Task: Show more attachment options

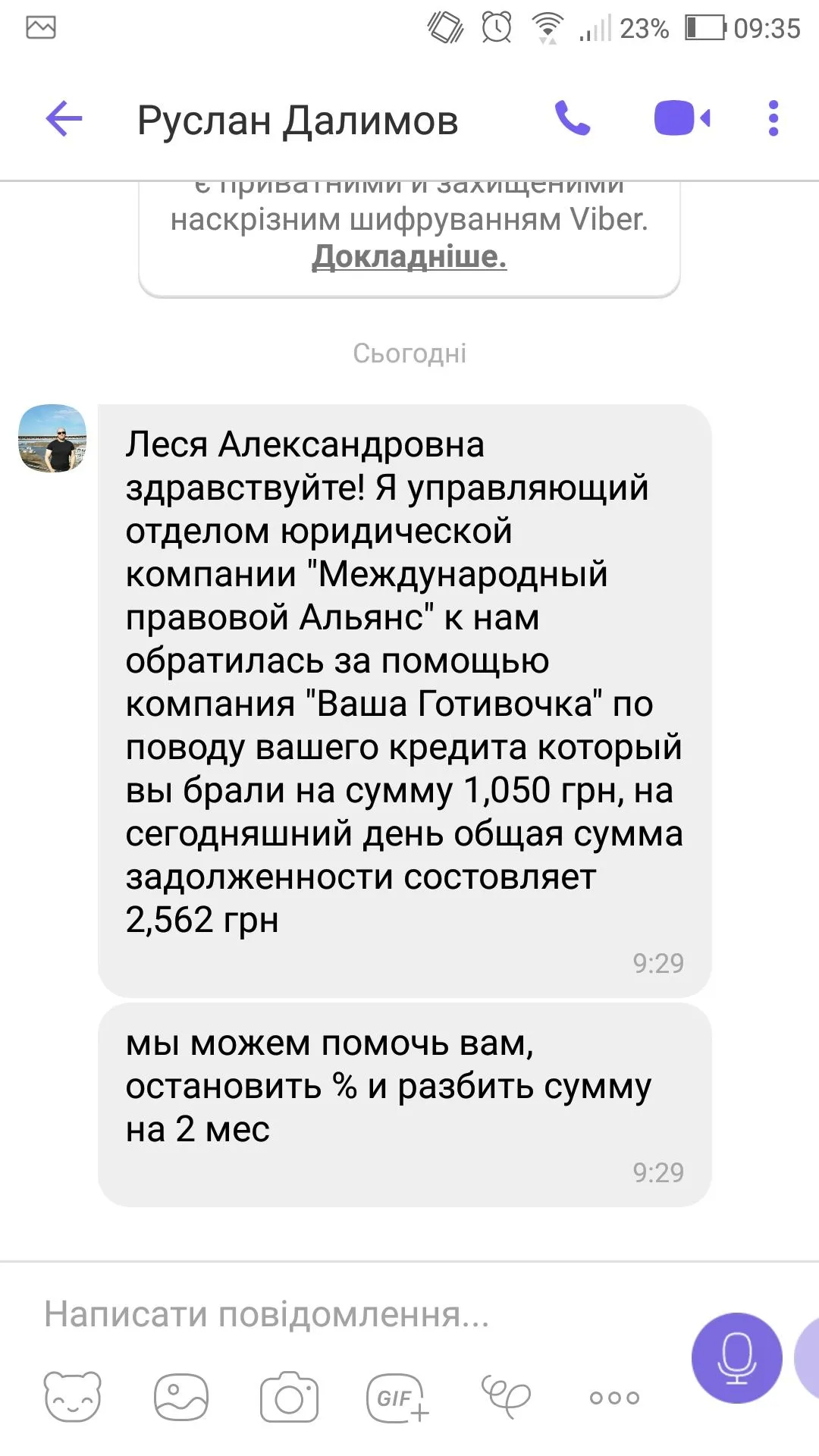Action: pos(614,1397)
